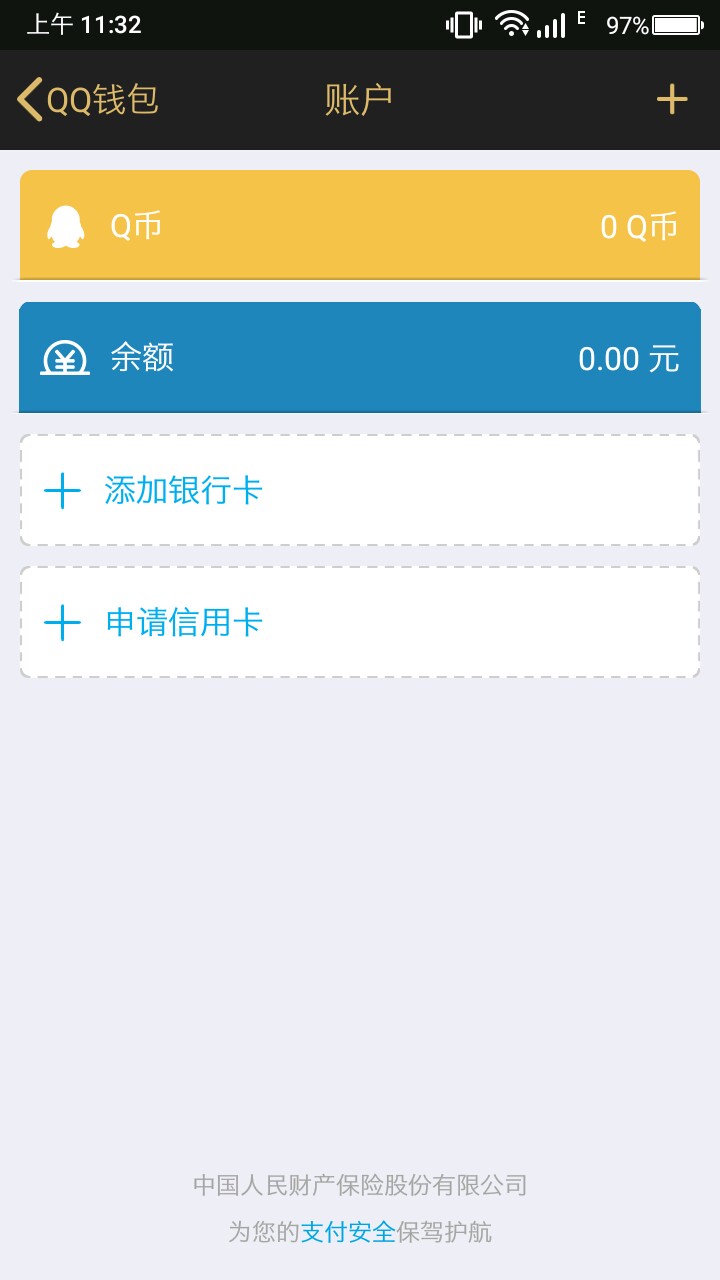Open the 支付安全 link
The image size is (720, 1280).
(348, 1232)
